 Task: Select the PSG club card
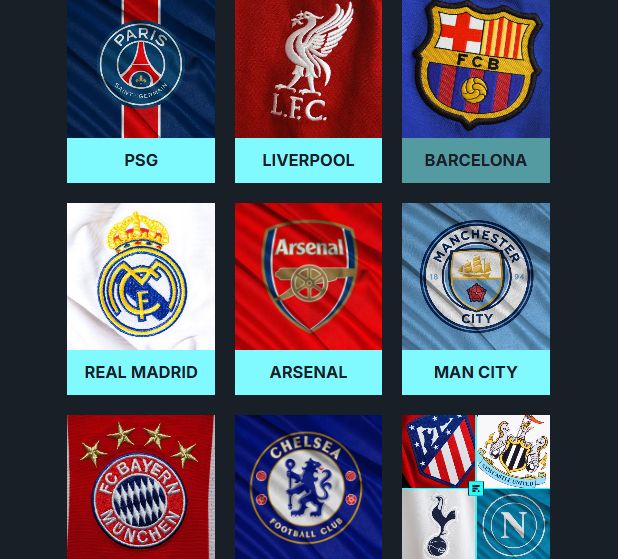tap(140, 90)
